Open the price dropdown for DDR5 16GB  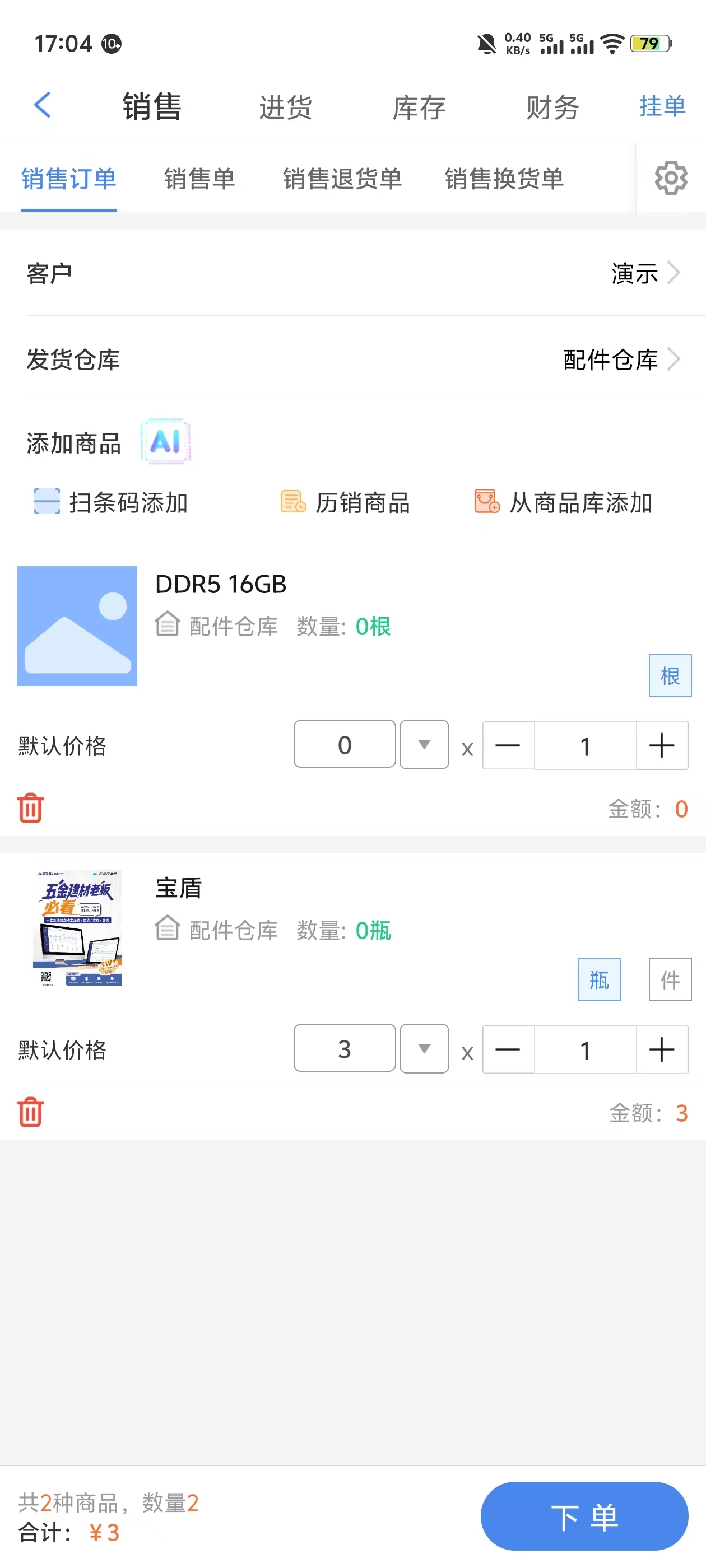(x=425, y=744)
